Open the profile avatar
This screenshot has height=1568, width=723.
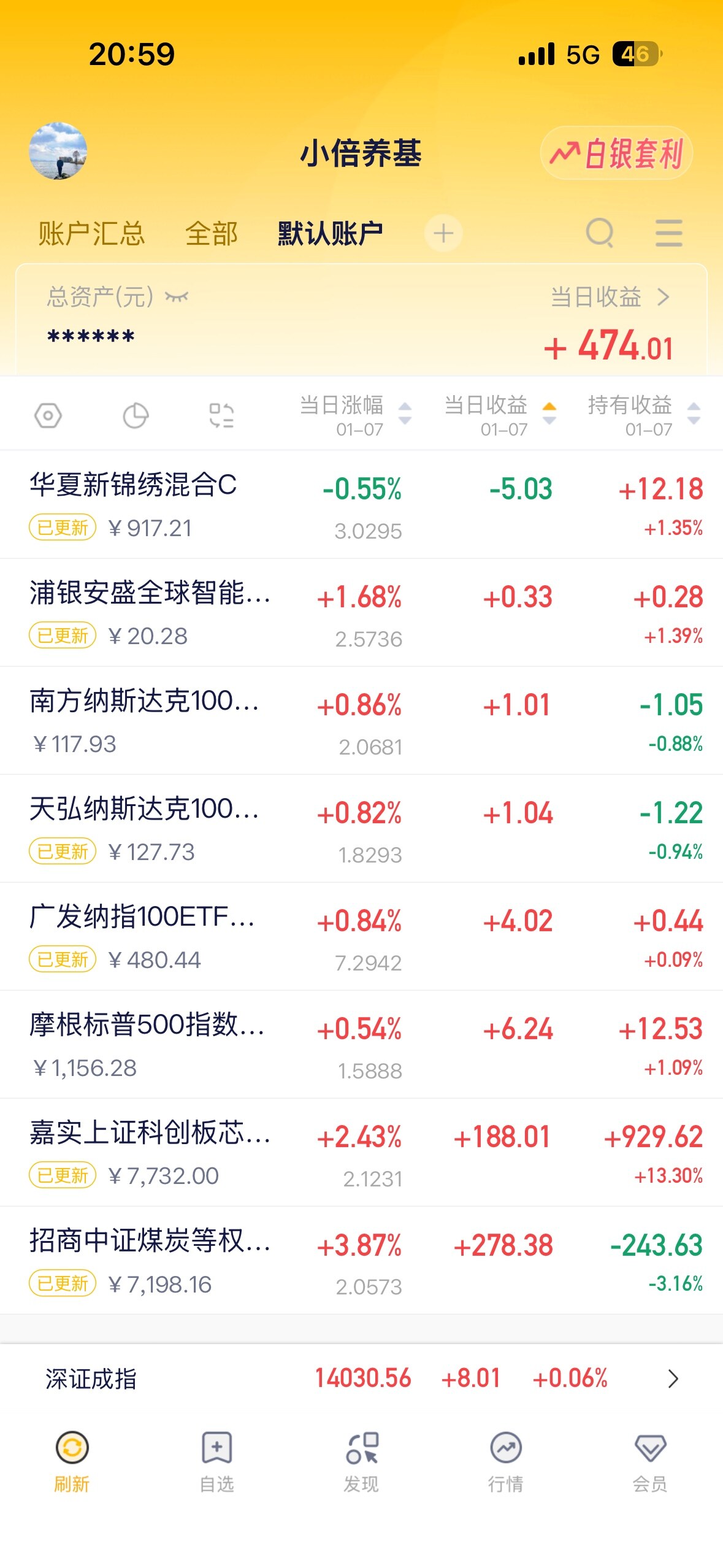[58, 151]
